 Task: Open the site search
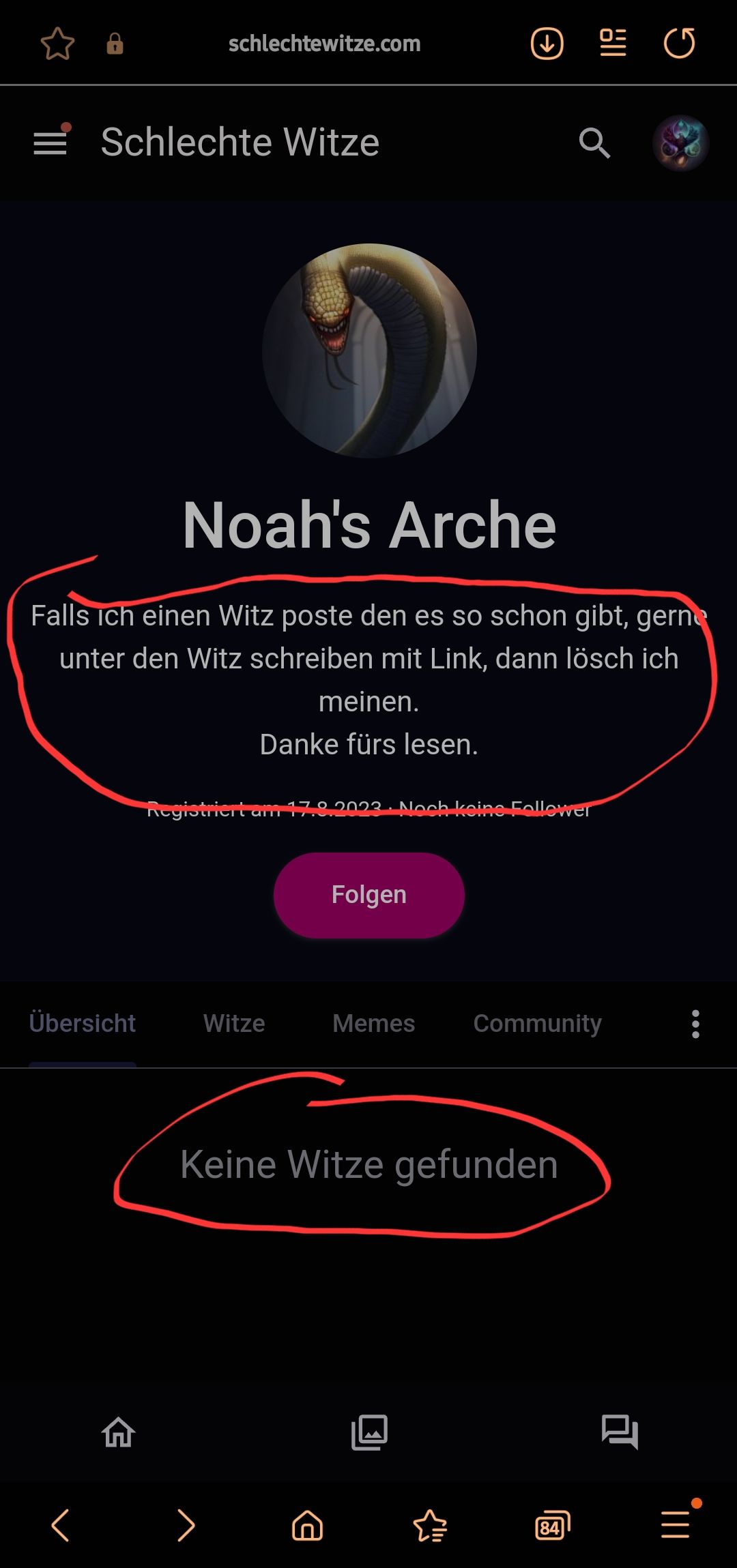(594, 143)
